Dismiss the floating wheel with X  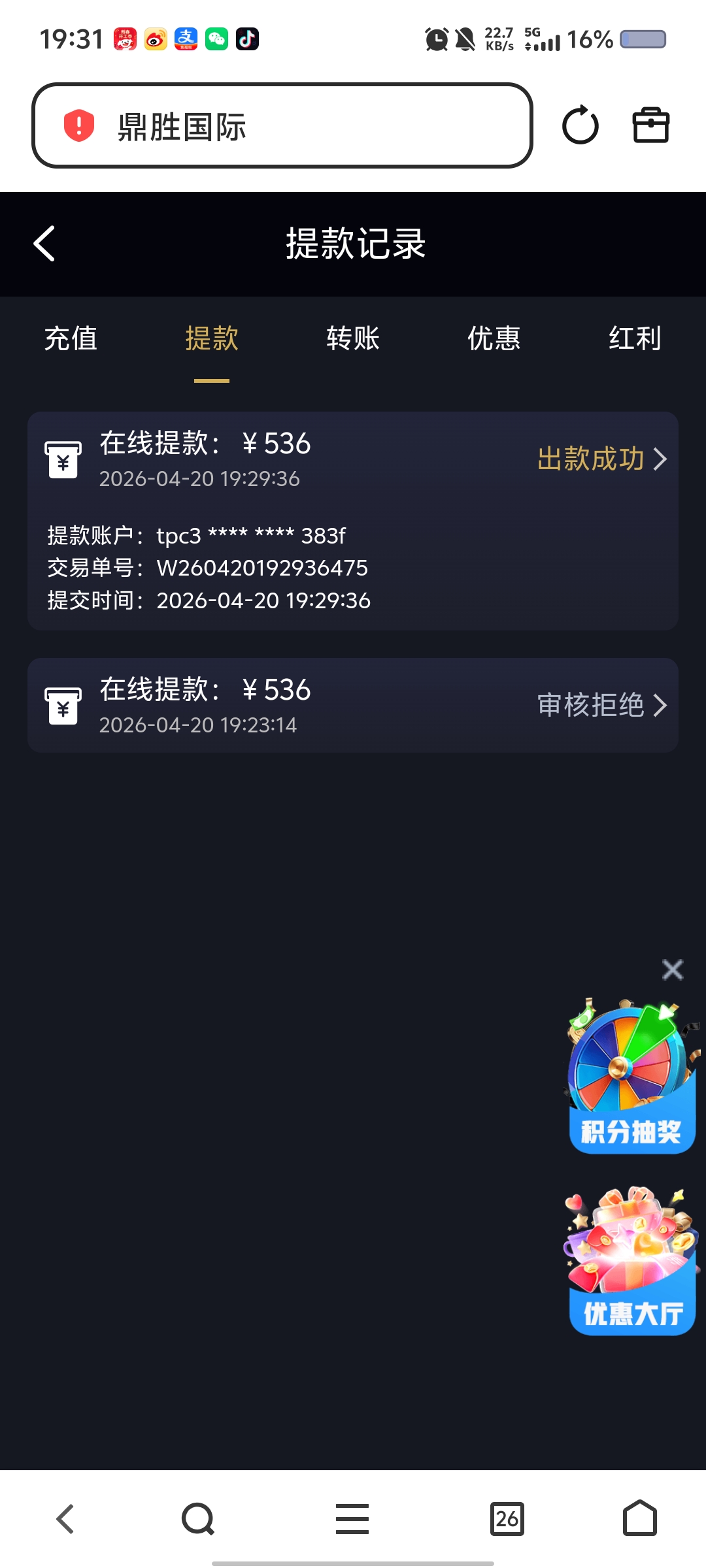point(672,969)
